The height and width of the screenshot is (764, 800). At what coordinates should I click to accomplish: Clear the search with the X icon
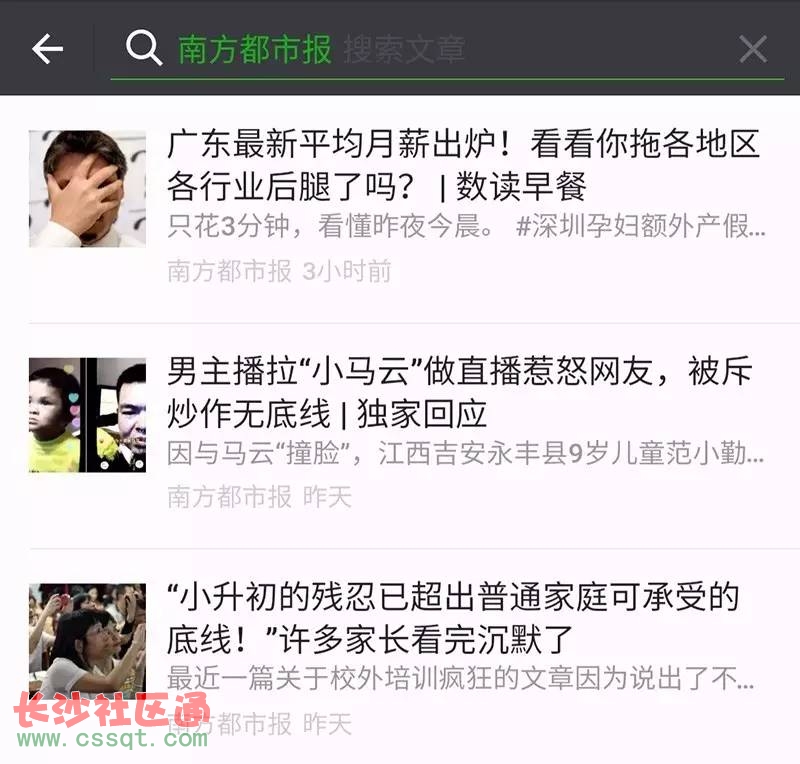752,48
